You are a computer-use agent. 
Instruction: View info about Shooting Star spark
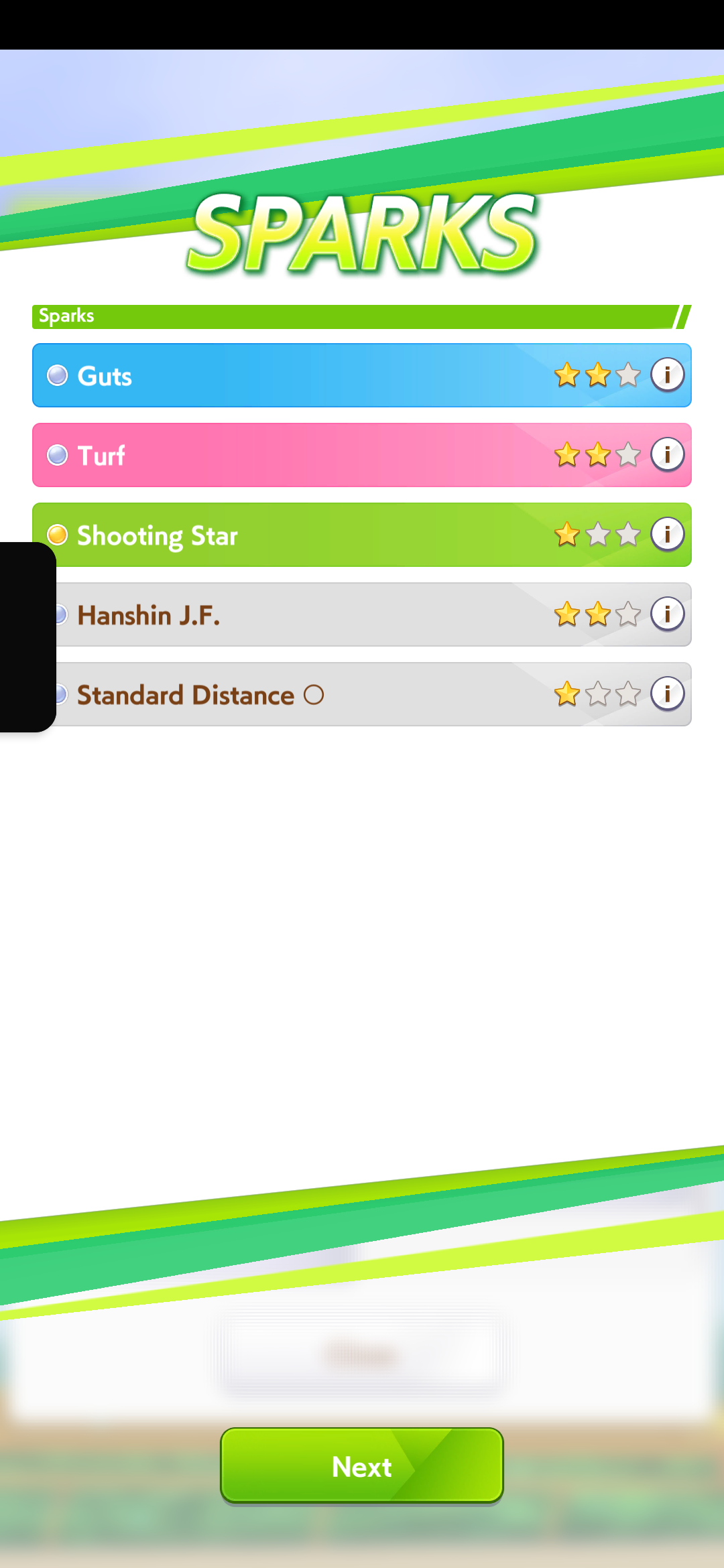coord(668,534)
